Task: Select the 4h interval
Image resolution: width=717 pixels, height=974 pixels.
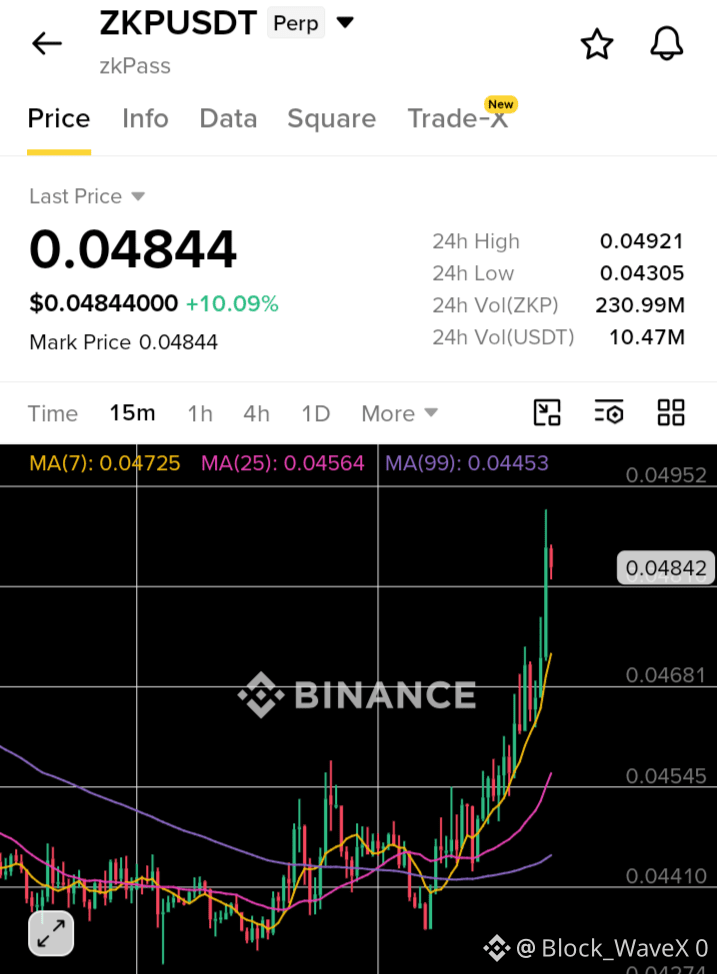Action: point(256,414)
